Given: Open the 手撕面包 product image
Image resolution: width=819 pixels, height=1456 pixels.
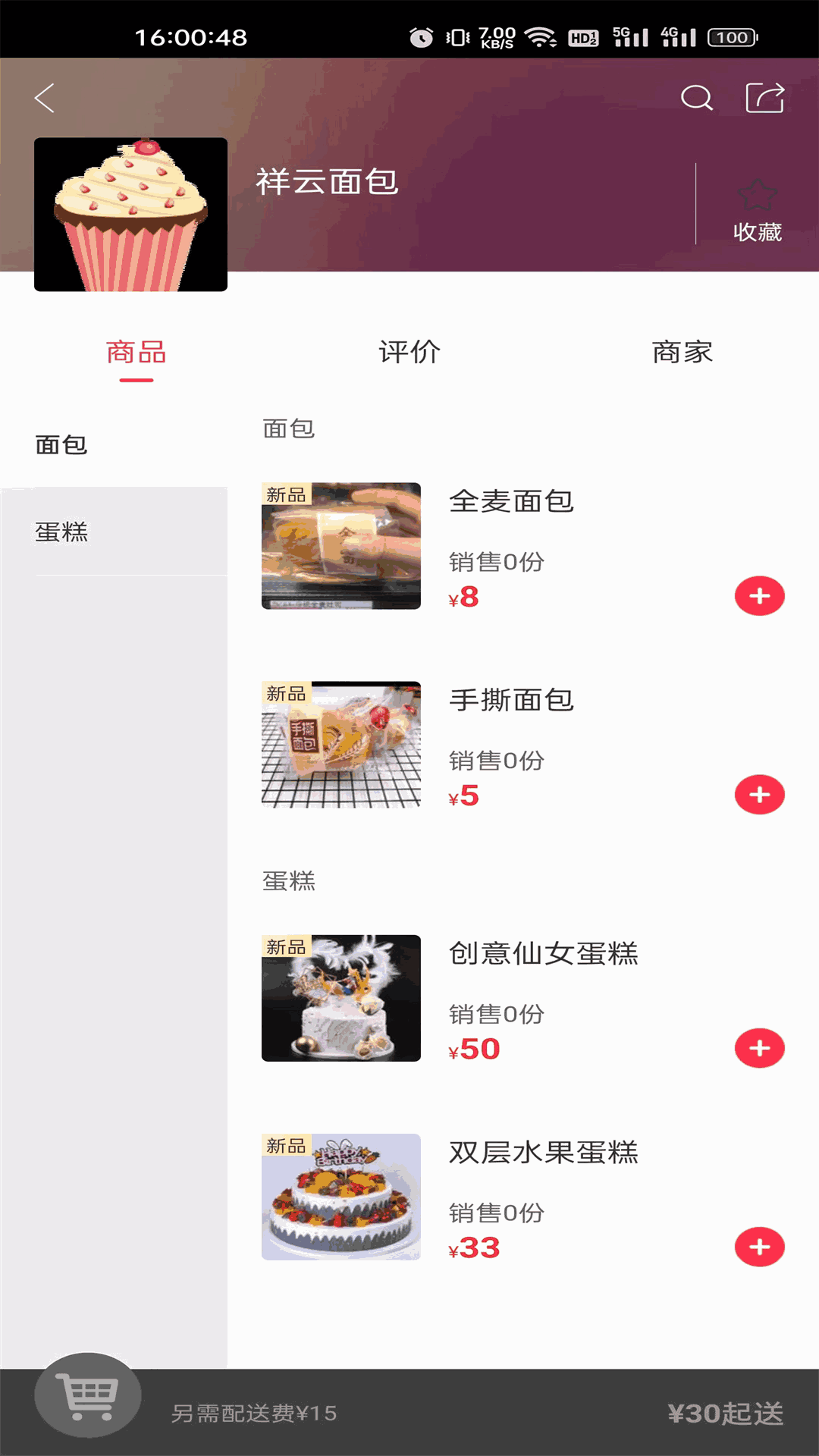Looking at the screenshot, I should click(x=341, y=745).
